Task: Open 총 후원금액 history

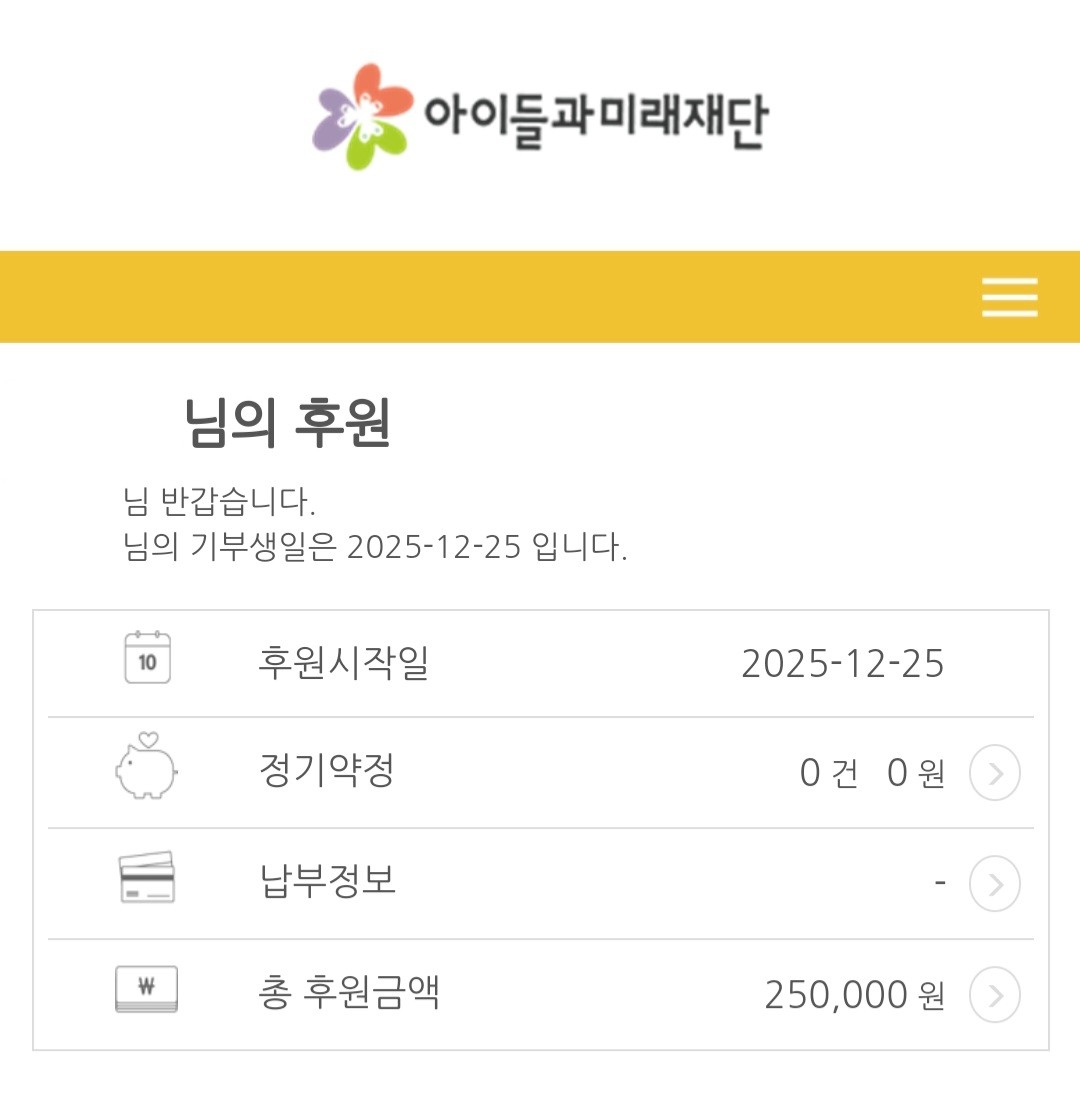Action: 995,996
